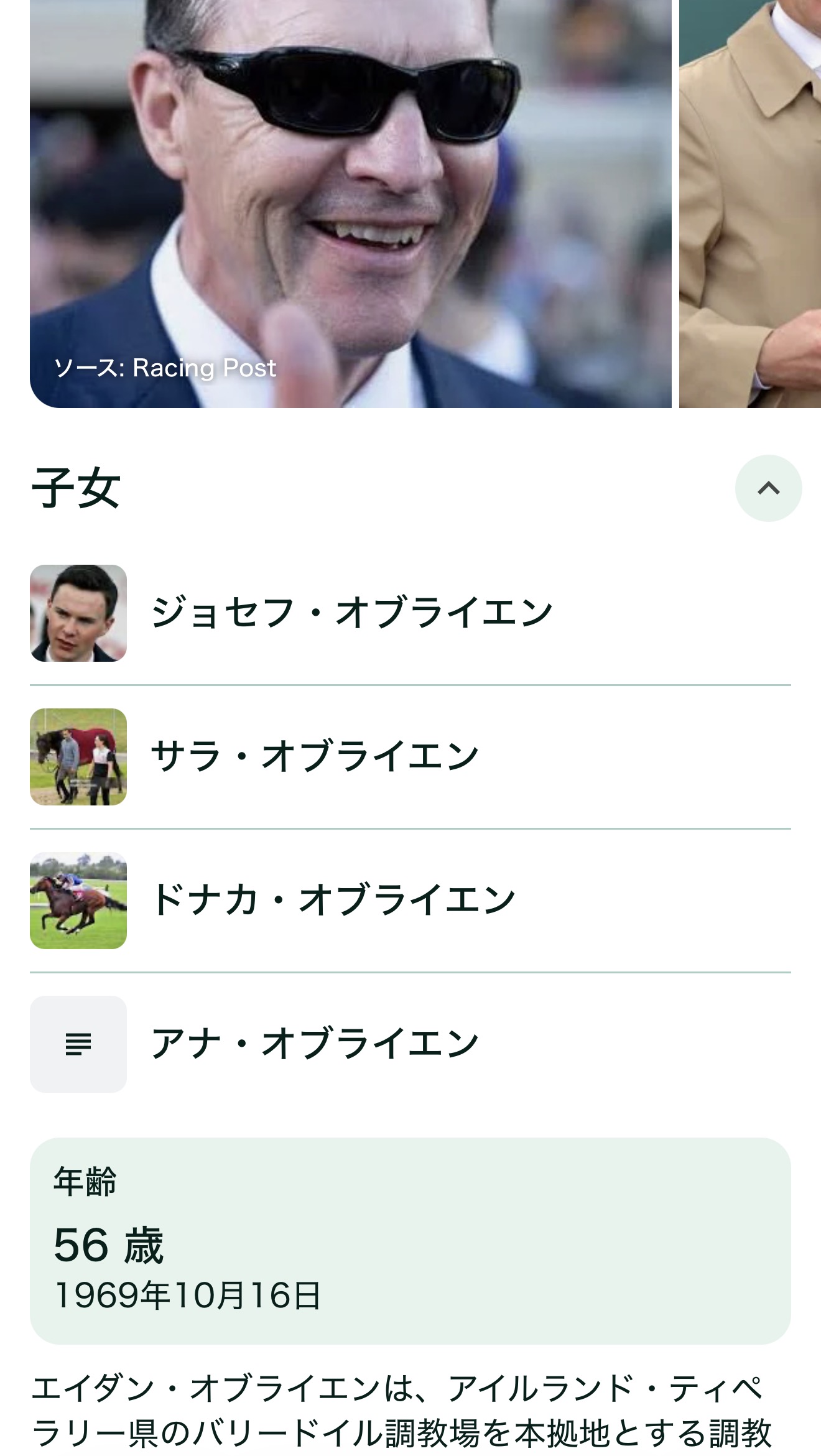Collapse the 子女 section
The image size is (821, 1456).
768,488
